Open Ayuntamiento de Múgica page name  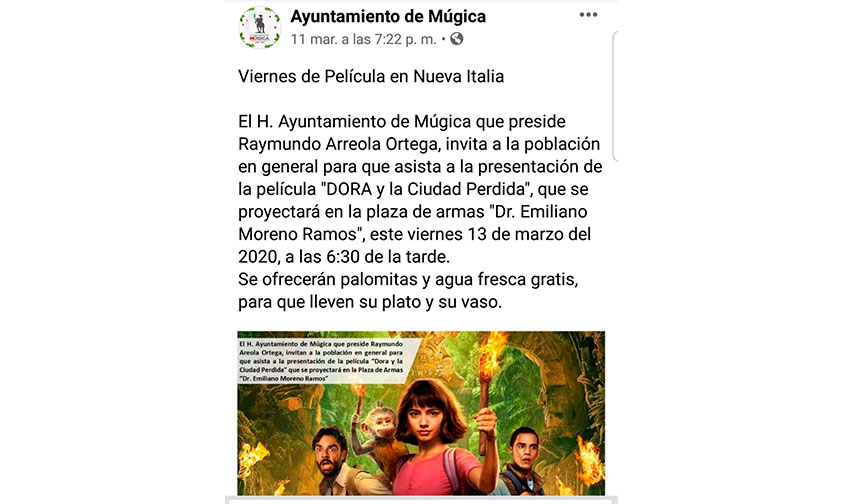[387, 16]
